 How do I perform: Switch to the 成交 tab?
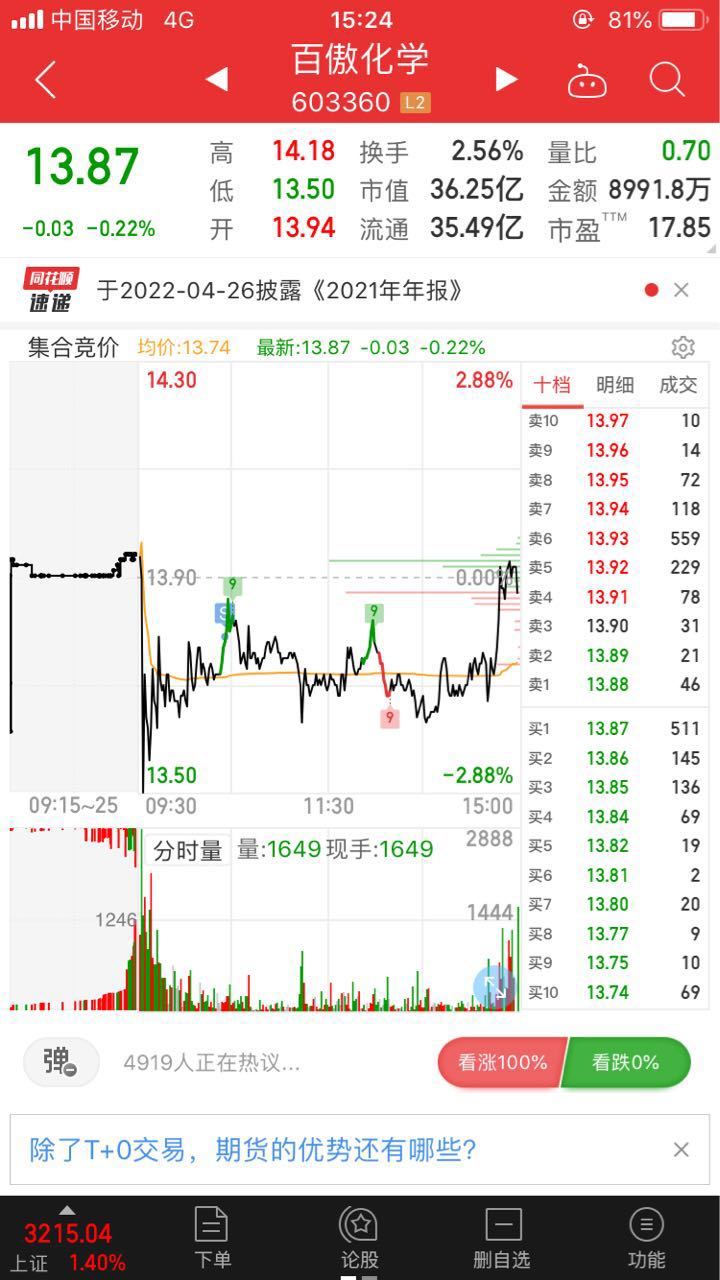coord(678,385)
